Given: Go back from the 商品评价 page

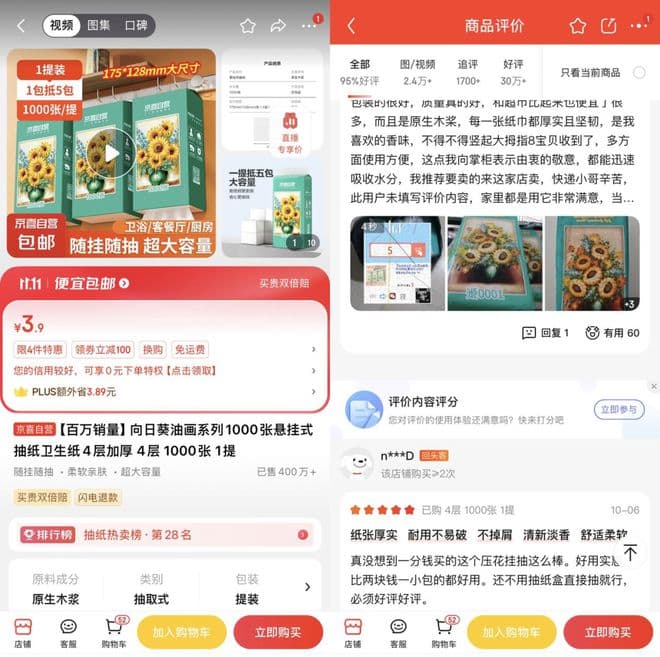Looking at the screenshot, I should point(351,26).
